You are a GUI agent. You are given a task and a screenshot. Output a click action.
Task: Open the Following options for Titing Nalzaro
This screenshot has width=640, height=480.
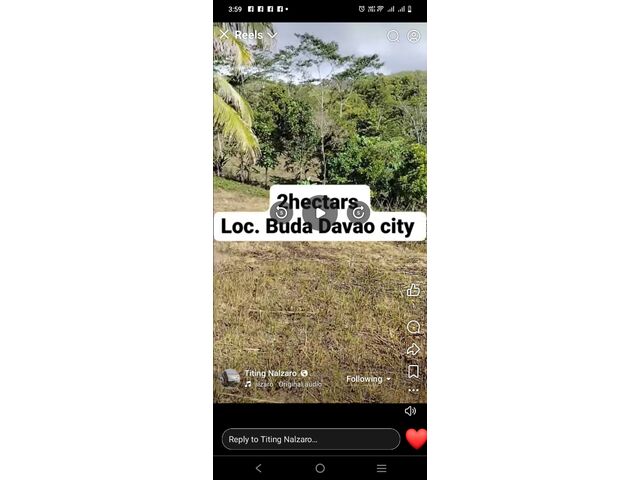(368, 379)
